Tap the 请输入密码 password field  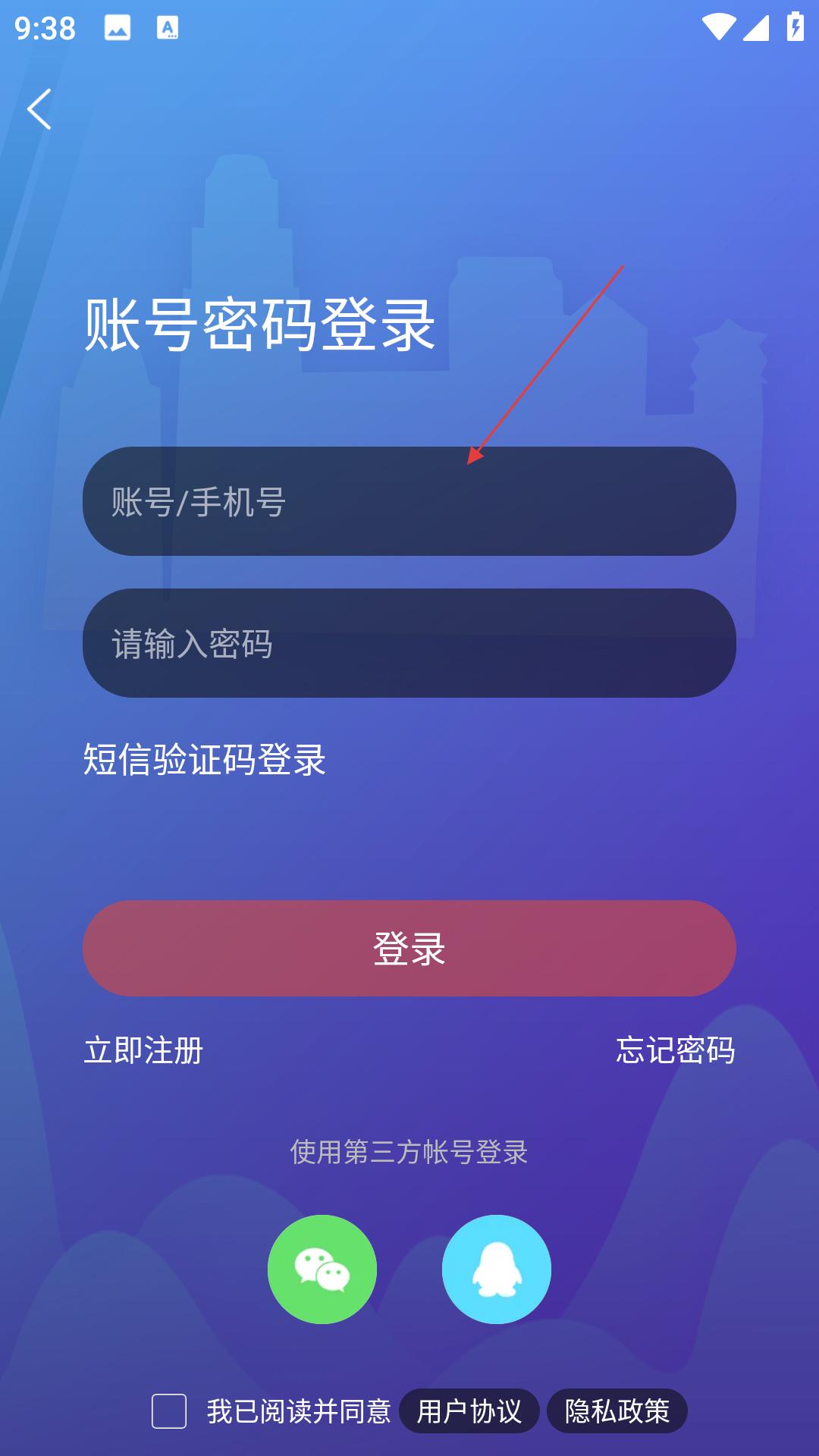[409, 643]
